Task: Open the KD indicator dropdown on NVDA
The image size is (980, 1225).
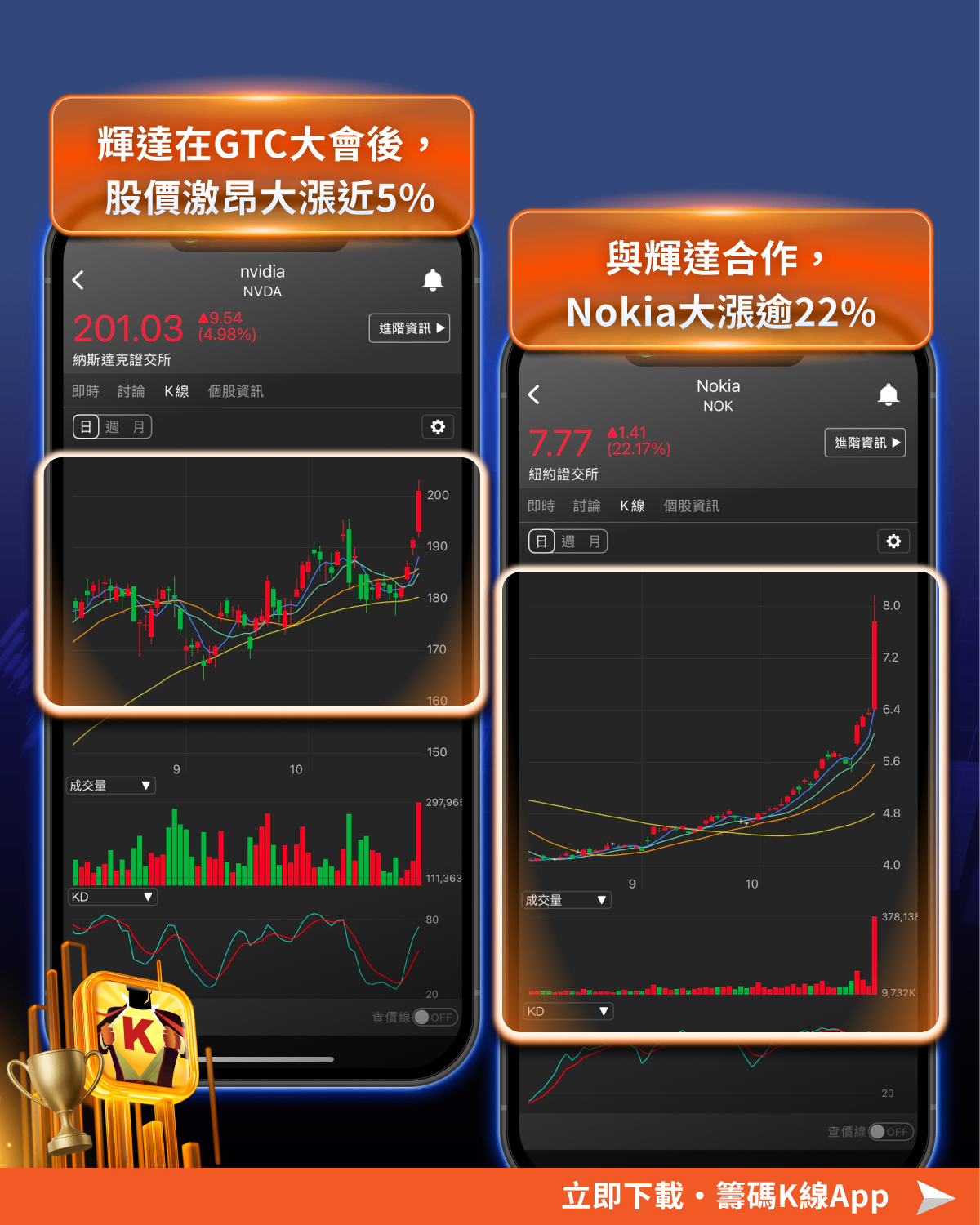Action: 113,896
